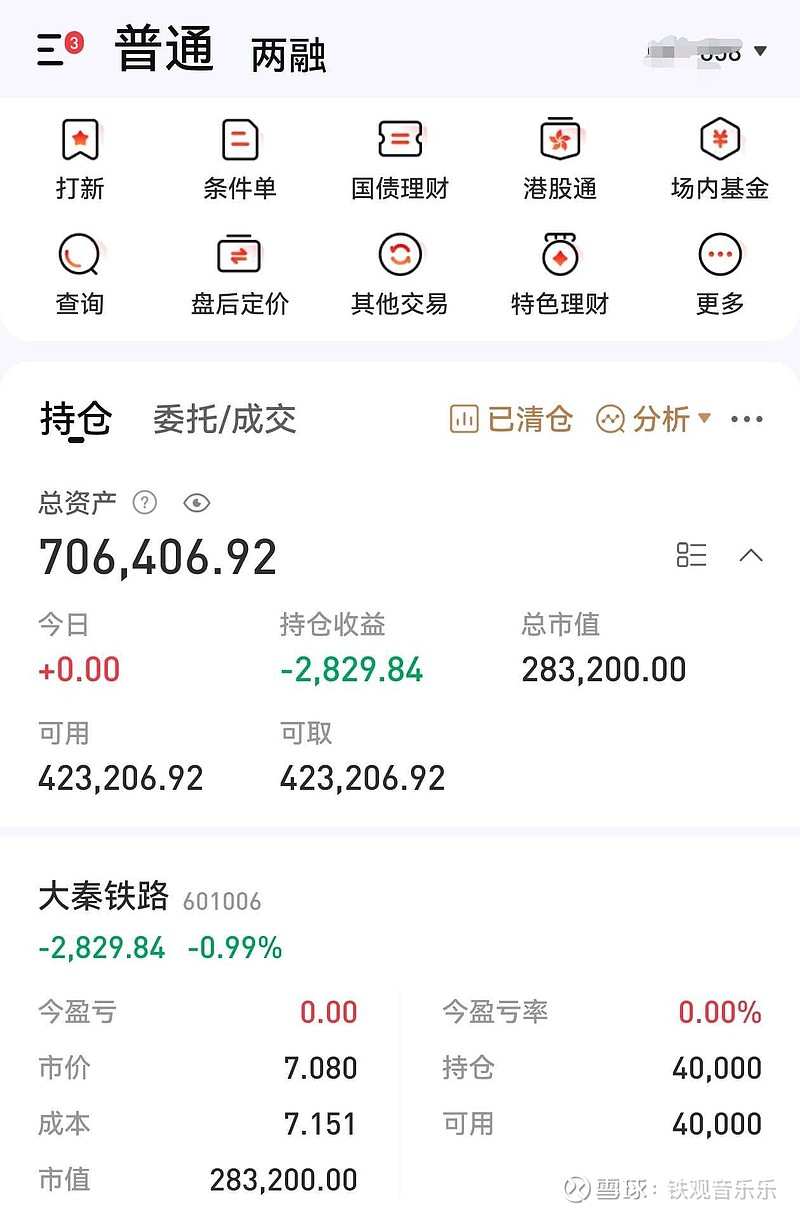Switch to the 两融 account tab
This screenshot has width=800, height=1214.
tap(289, 55)
